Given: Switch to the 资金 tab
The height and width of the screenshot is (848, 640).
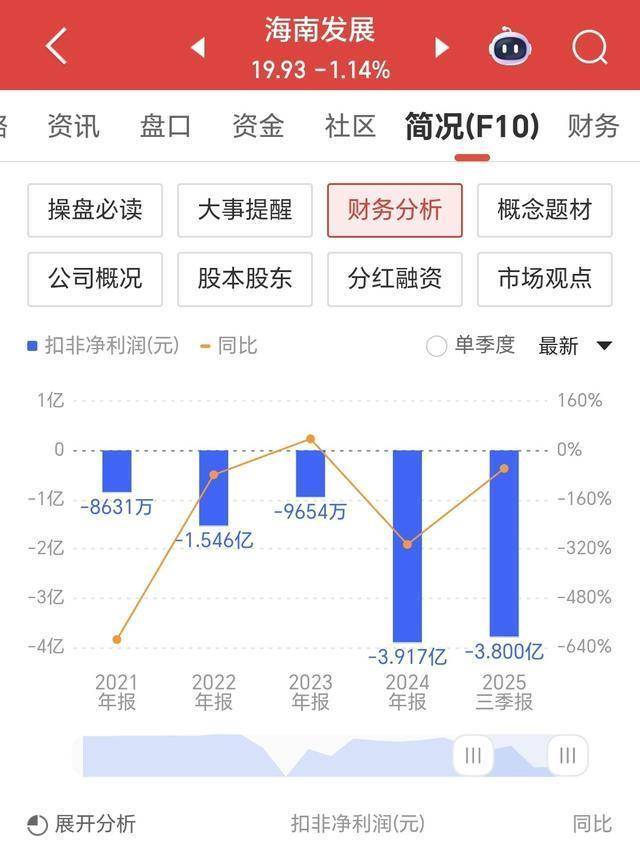Looking at the screenshot, I should coord(258,127).
